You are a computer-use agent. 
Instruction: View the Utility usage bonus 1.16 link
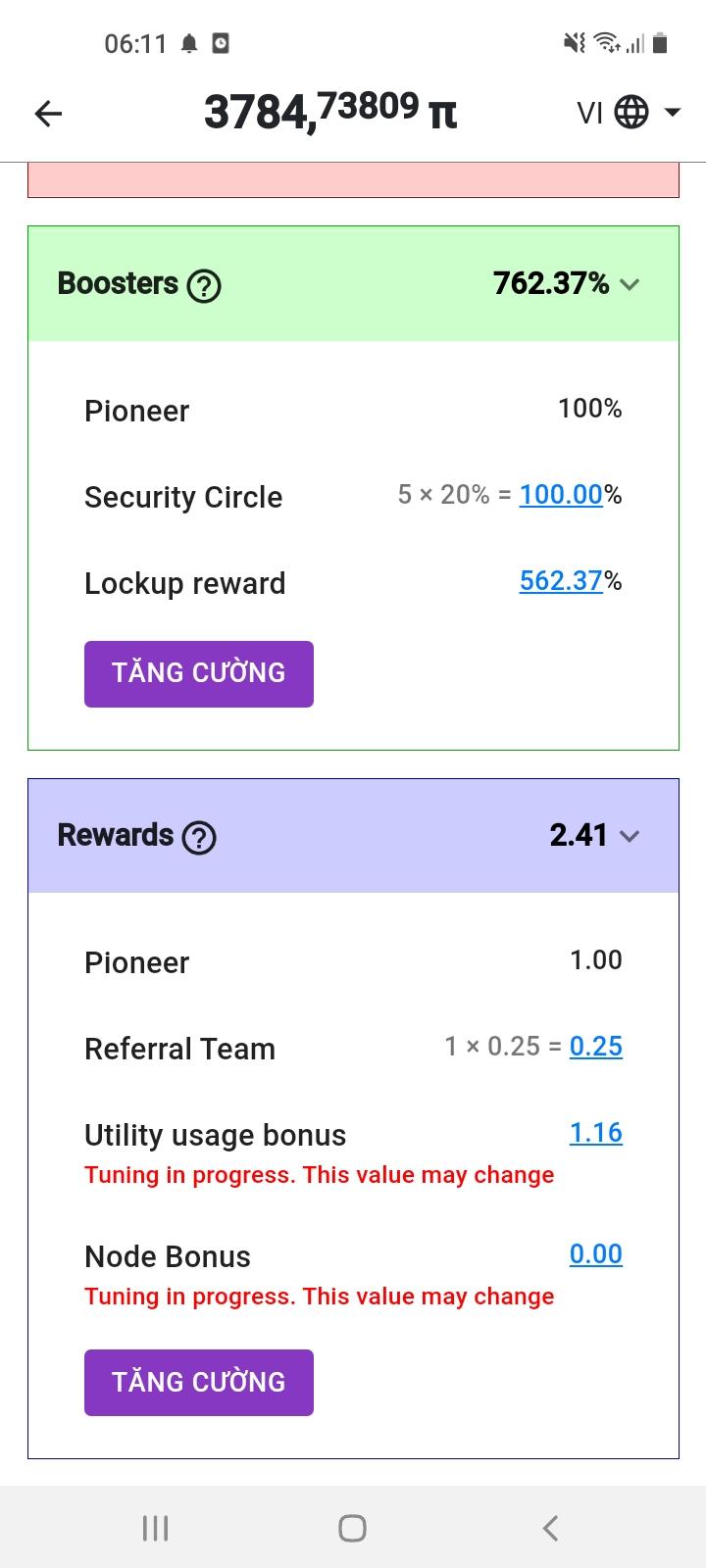[x=595, y=1133]
